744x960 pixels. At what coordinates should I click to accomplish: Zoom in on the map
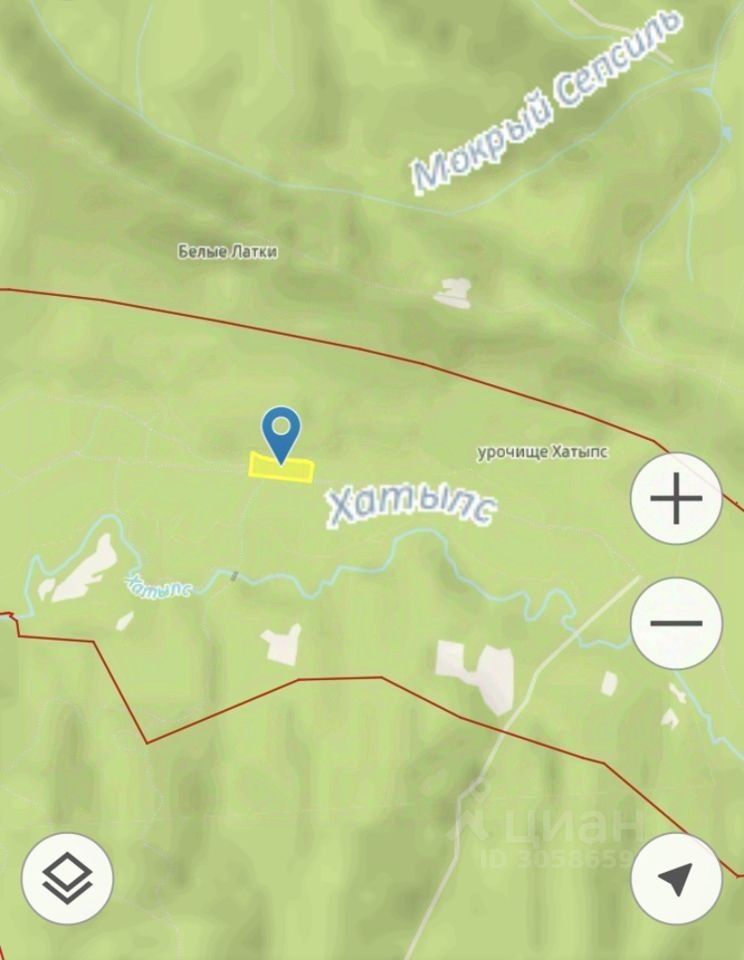click(677, 498)
